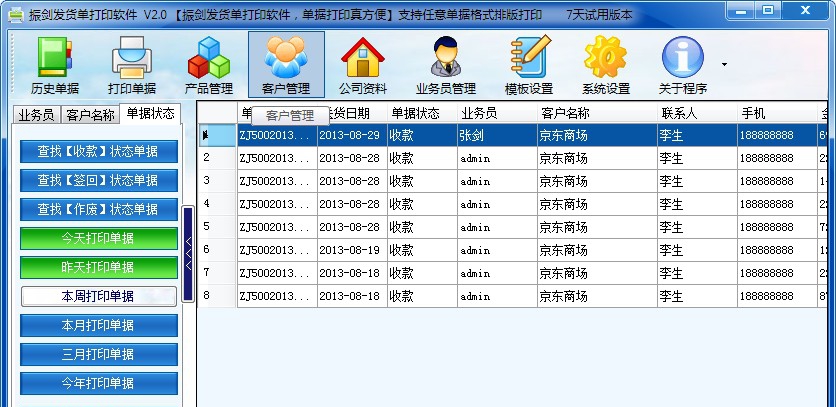This screenshot has width=836, height=407.
Task: Switch to the 客户名称 tab
Action: tap(90, 115)
